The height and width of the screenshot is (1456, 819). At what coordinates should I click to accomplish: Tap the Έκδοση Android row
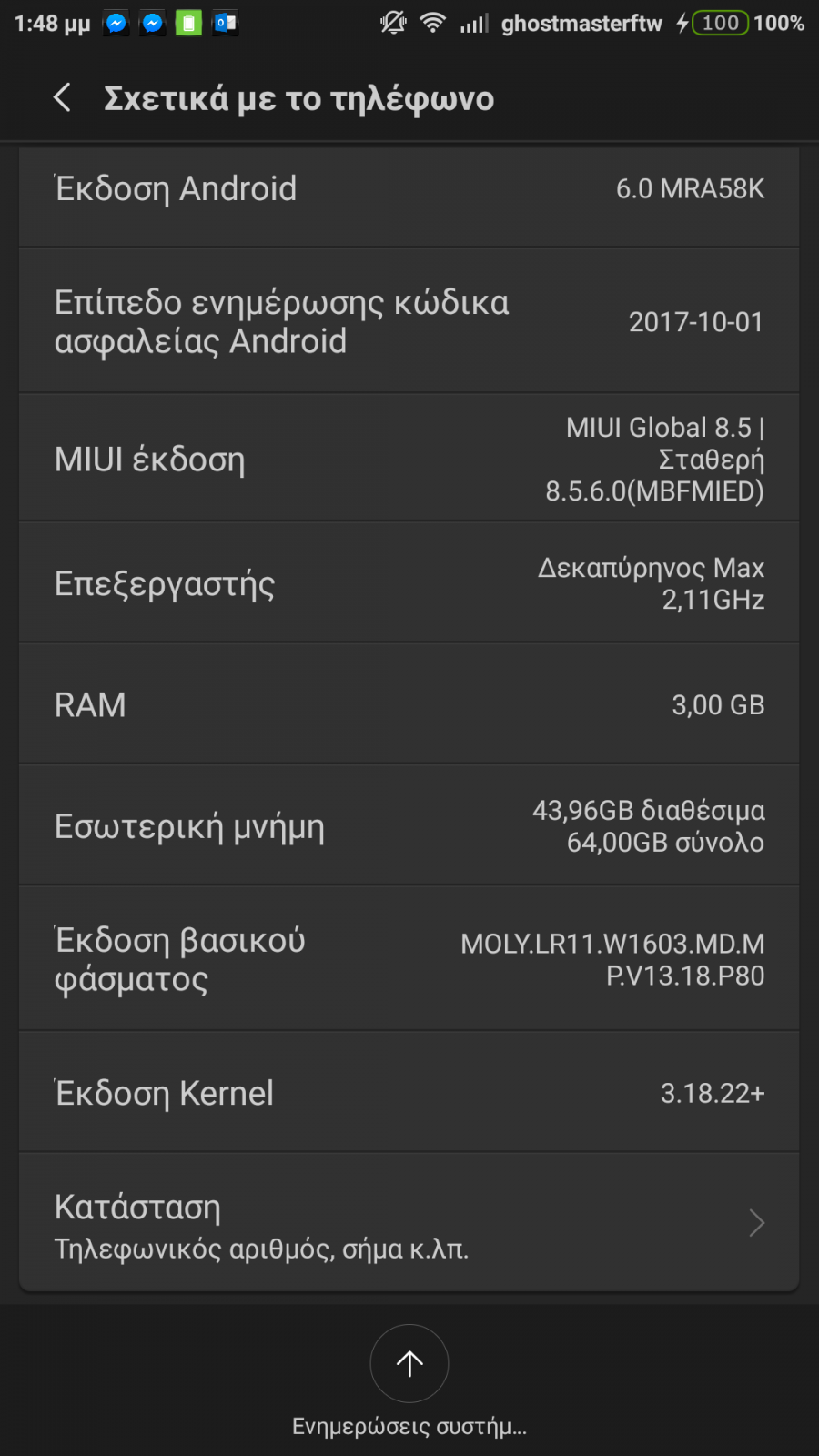(x=409, y=196)
